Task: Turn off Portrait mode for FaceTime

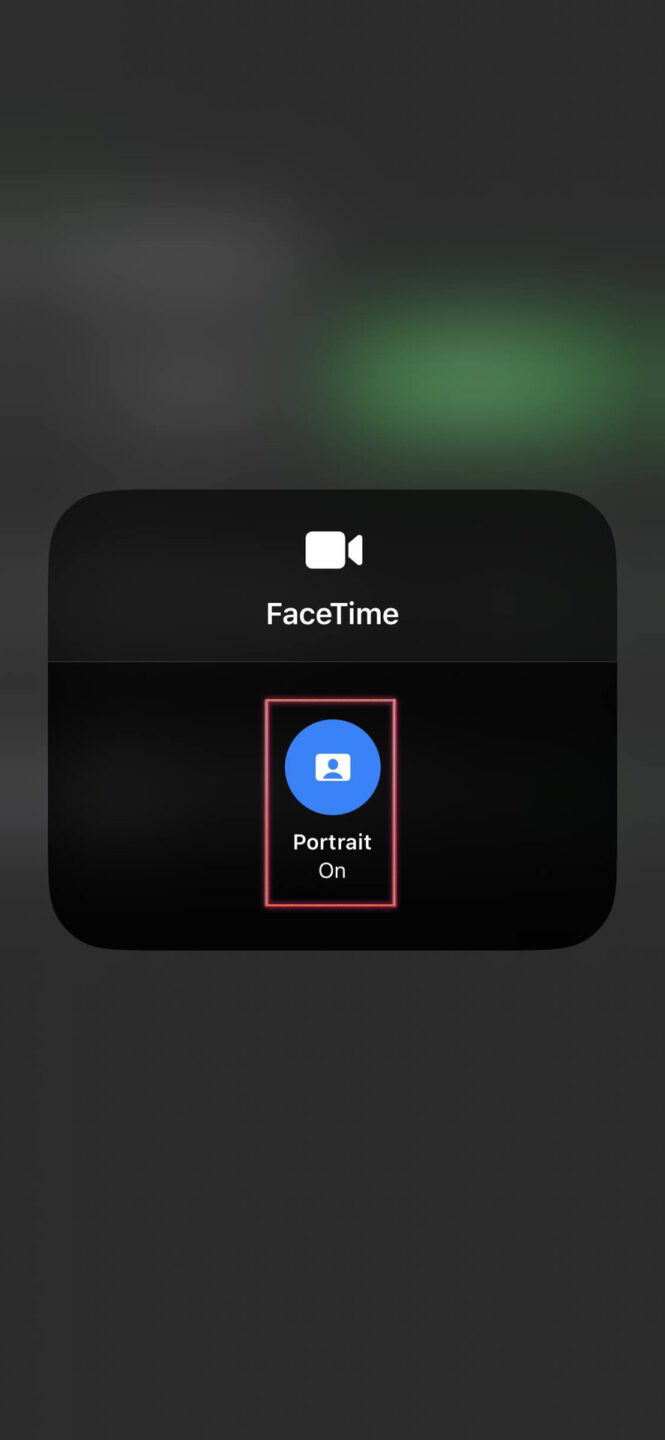Action: [332, 768]
